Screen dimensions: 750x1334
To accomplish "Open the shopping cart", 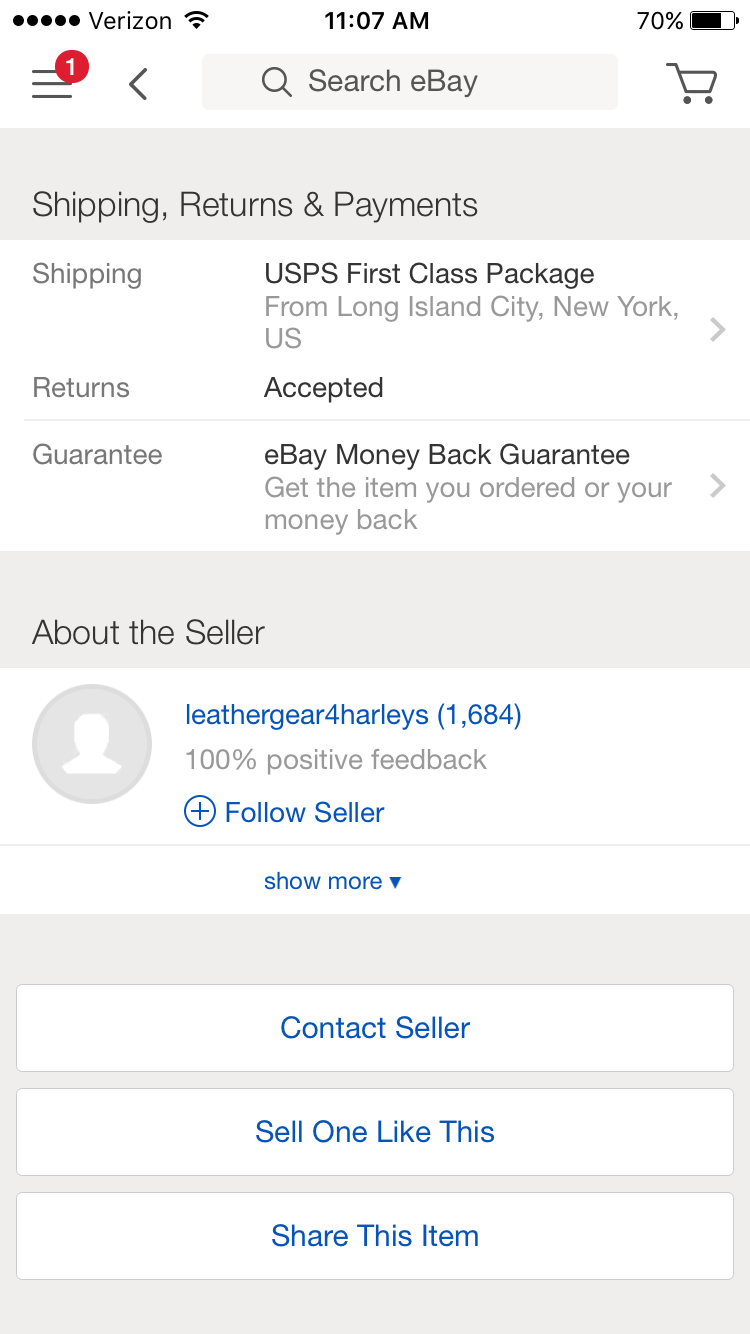I will tap(692, 84).
